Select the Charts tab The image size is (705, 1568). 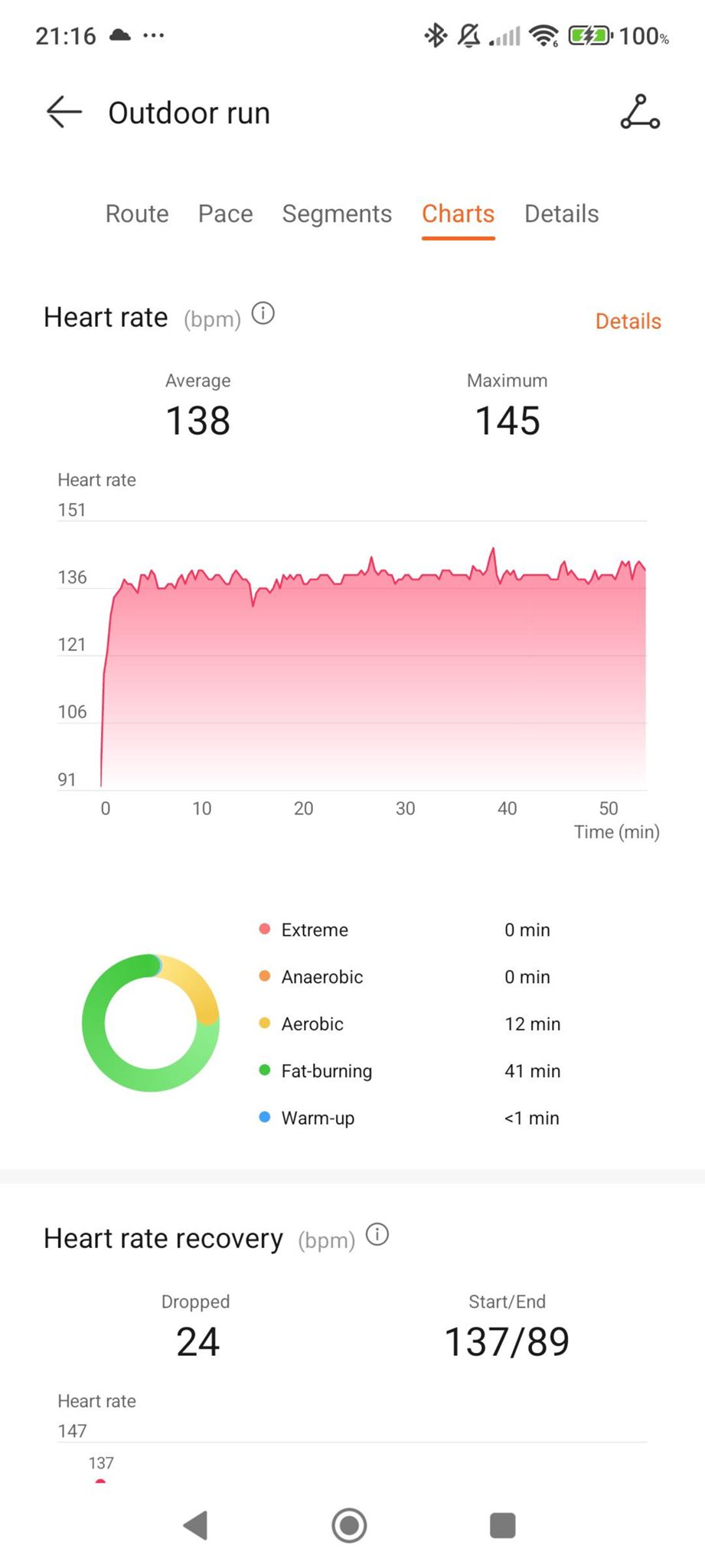[458, 214]
